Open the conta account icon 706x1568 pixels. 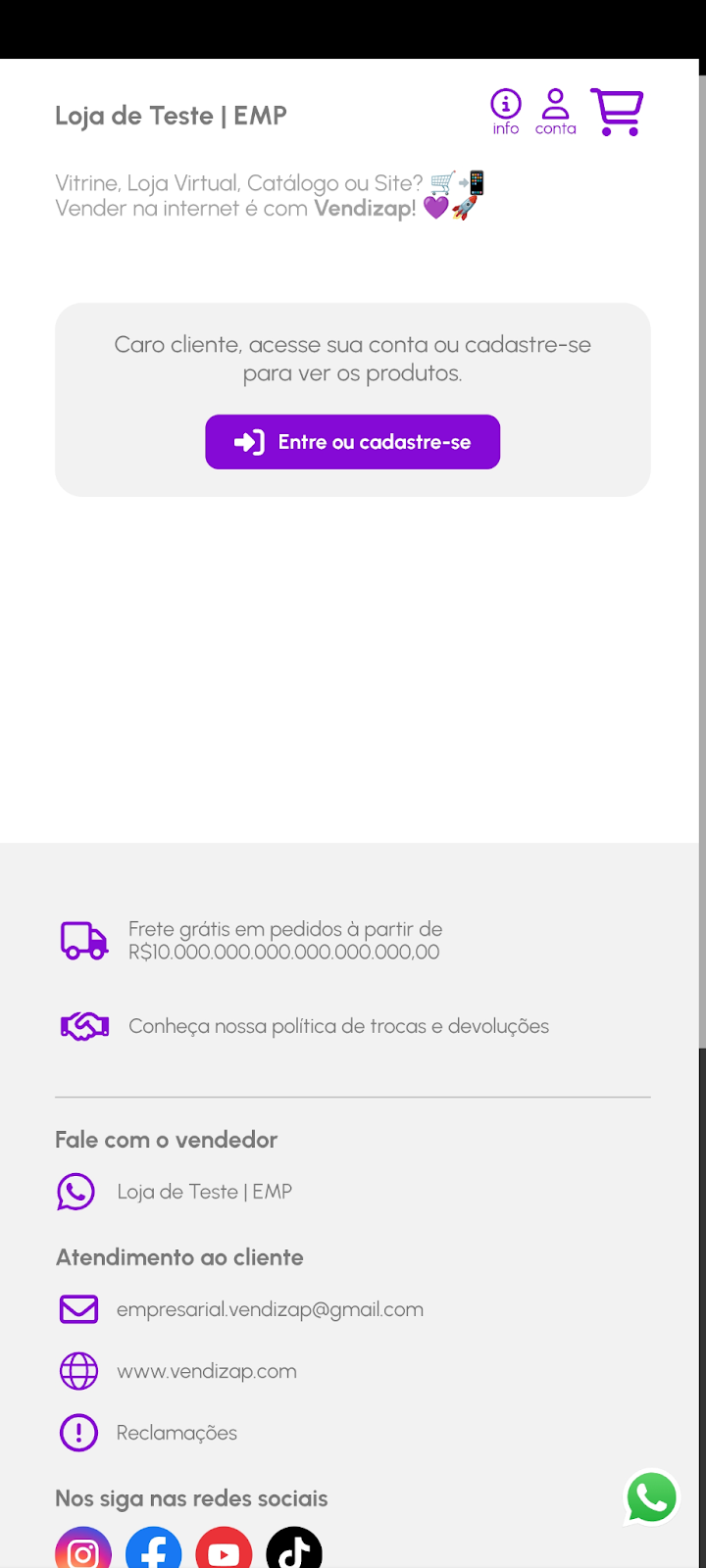(555, 112)
